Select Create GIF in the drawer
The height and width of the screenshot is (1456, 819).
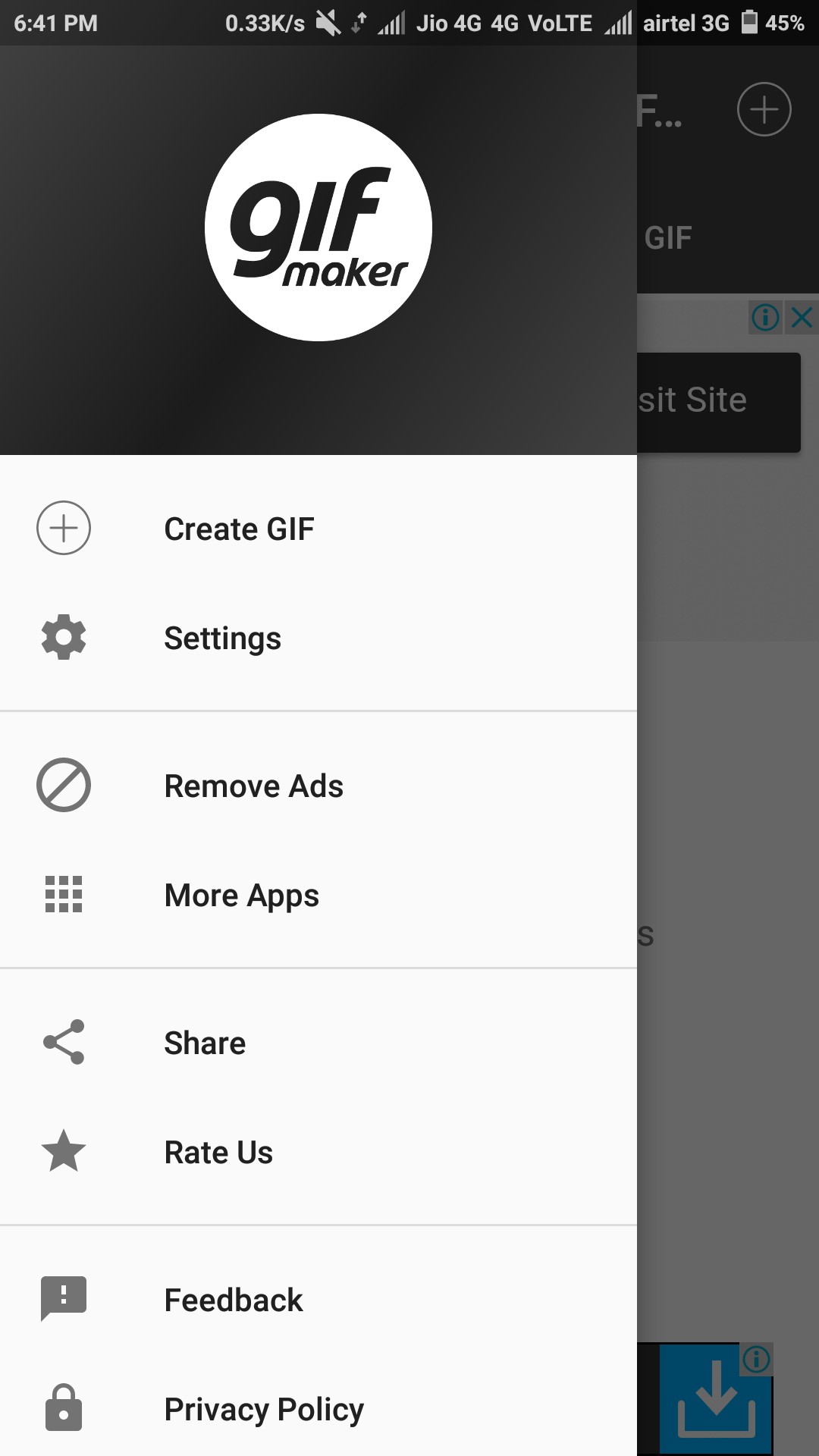coord(239,529)
